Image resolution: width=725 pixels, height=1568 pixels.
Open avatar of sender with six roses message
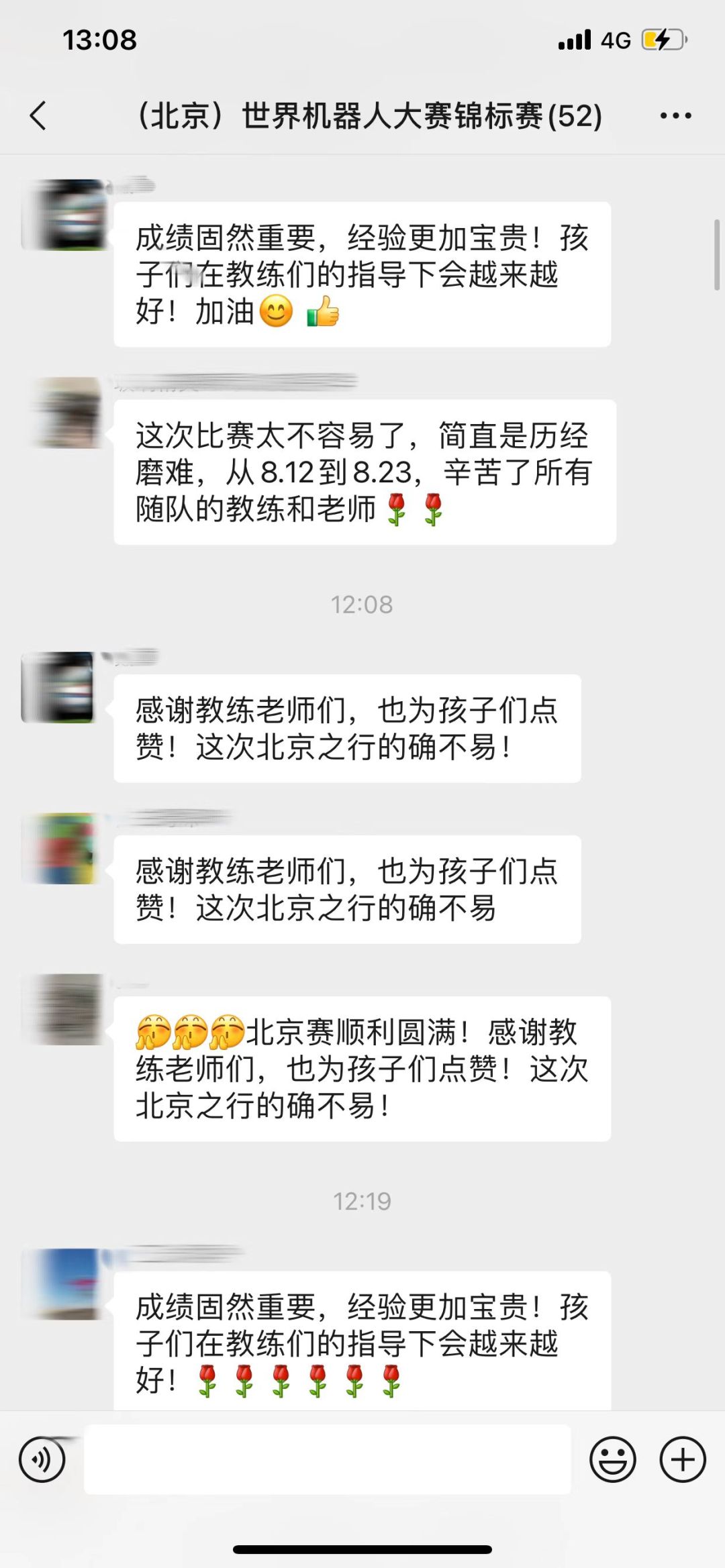click(65, 1284)
